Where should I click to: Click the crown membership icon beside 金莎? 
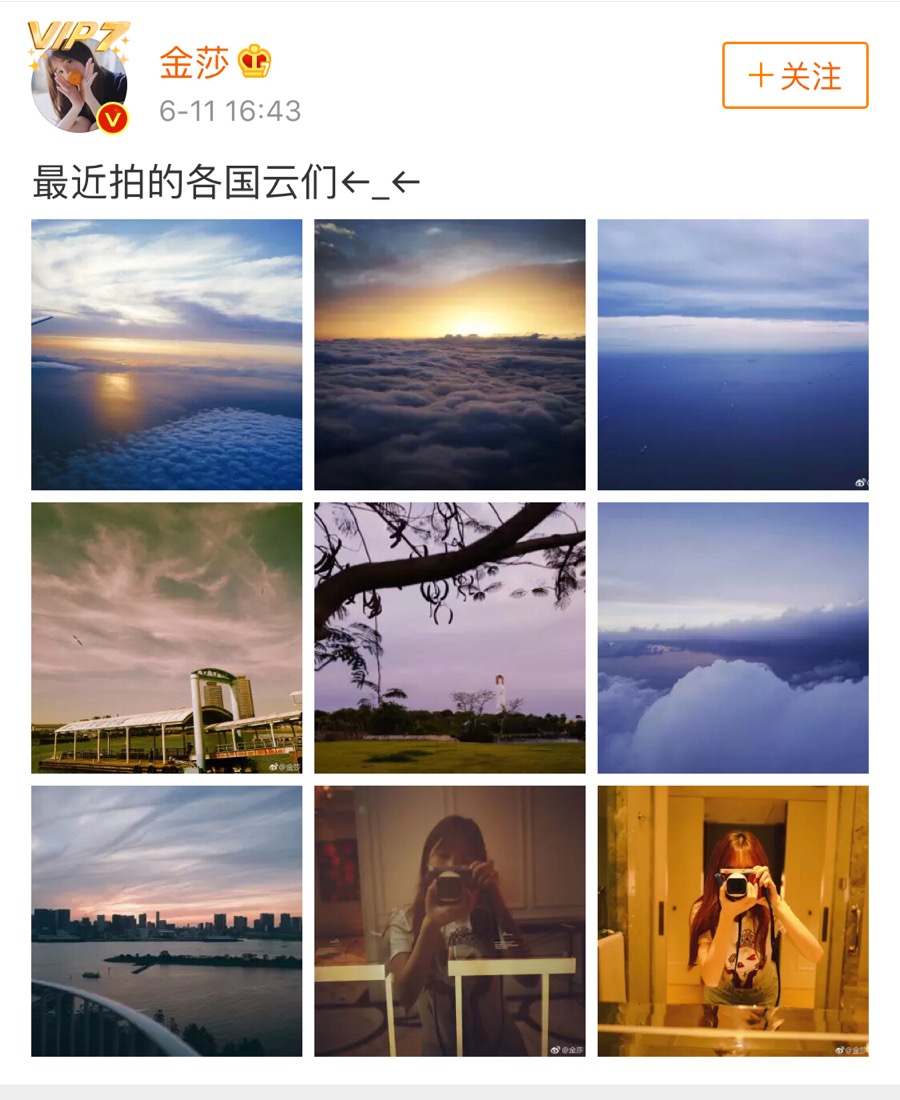(253, 63)
